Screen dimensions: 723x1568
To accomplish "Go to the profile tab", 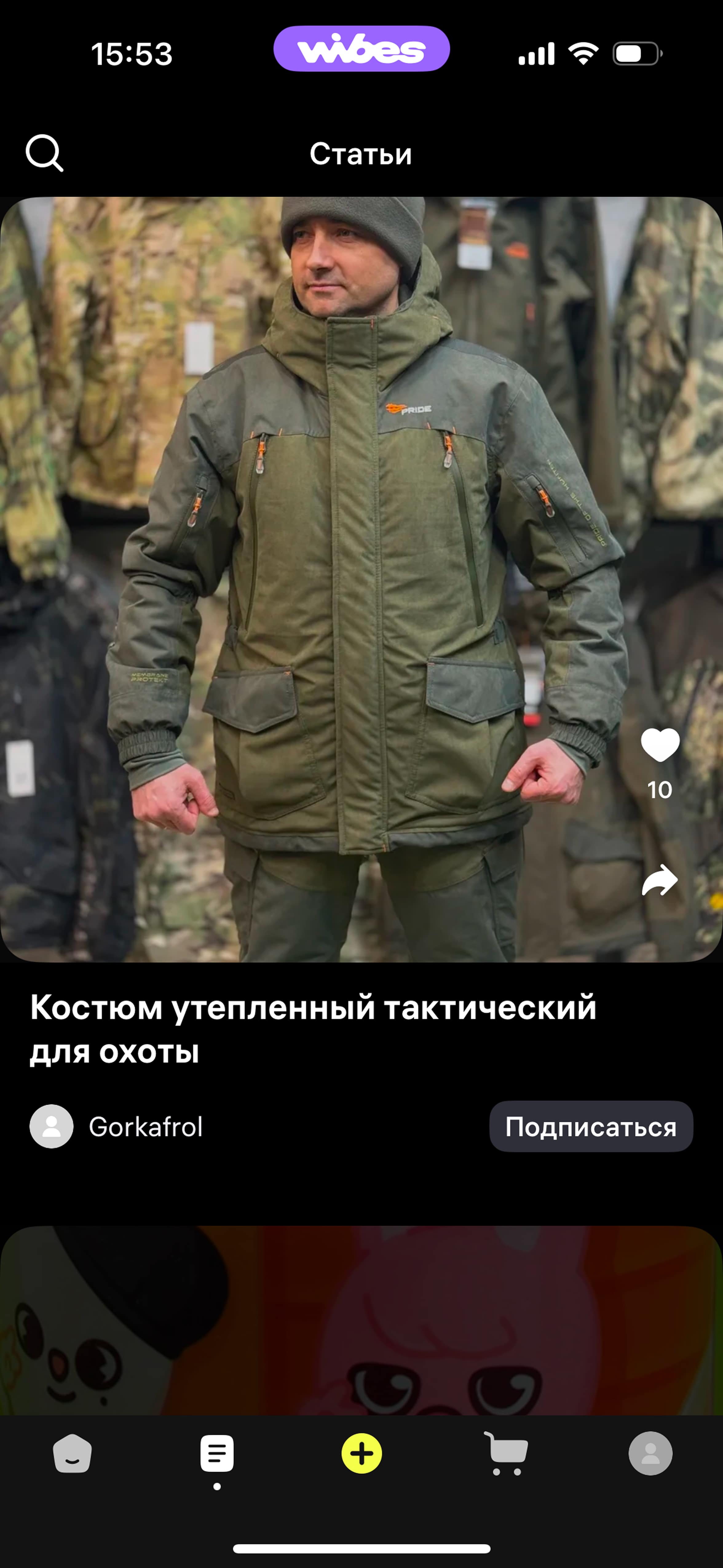I will [650, 1454].
